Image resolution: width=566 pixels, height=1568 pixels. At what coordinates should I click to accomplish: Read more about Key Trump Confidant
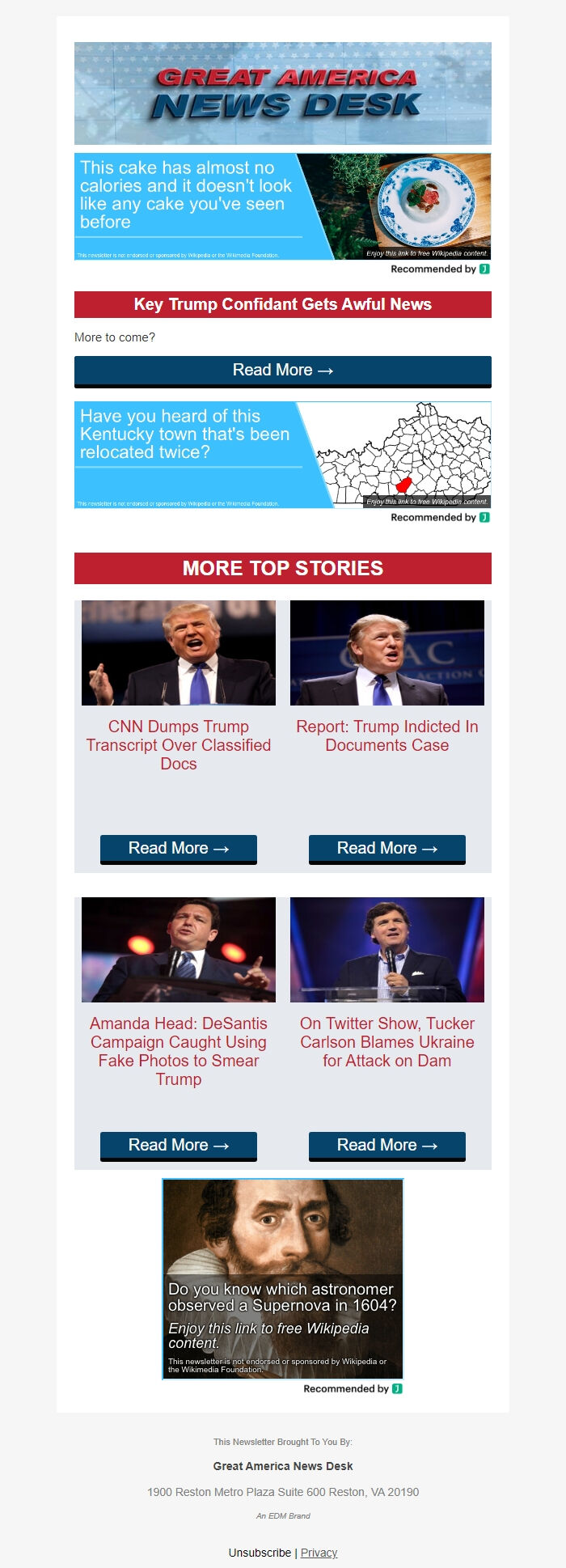point(282,371)
